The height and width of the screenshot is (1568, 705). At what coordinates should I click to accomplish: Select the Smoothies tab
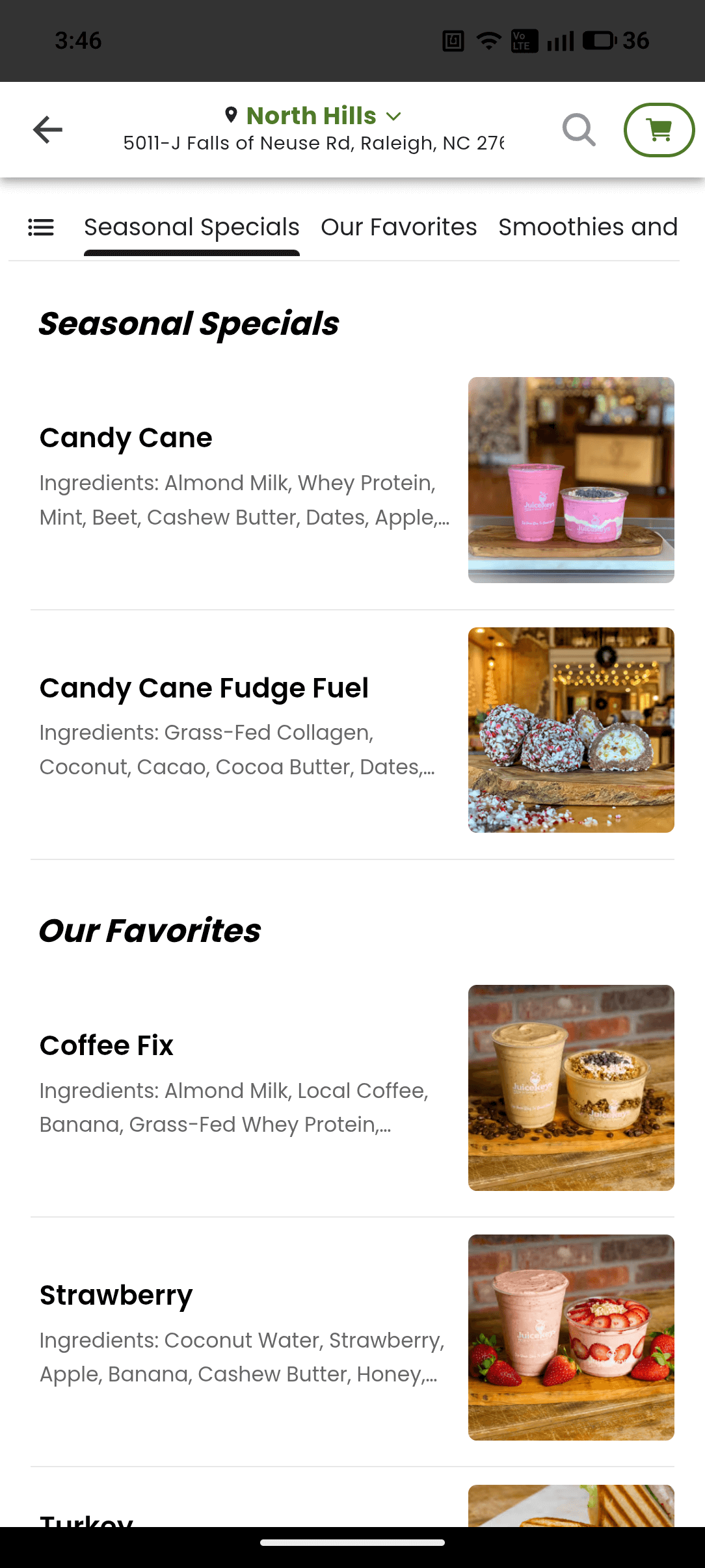[x=587, y=227]
